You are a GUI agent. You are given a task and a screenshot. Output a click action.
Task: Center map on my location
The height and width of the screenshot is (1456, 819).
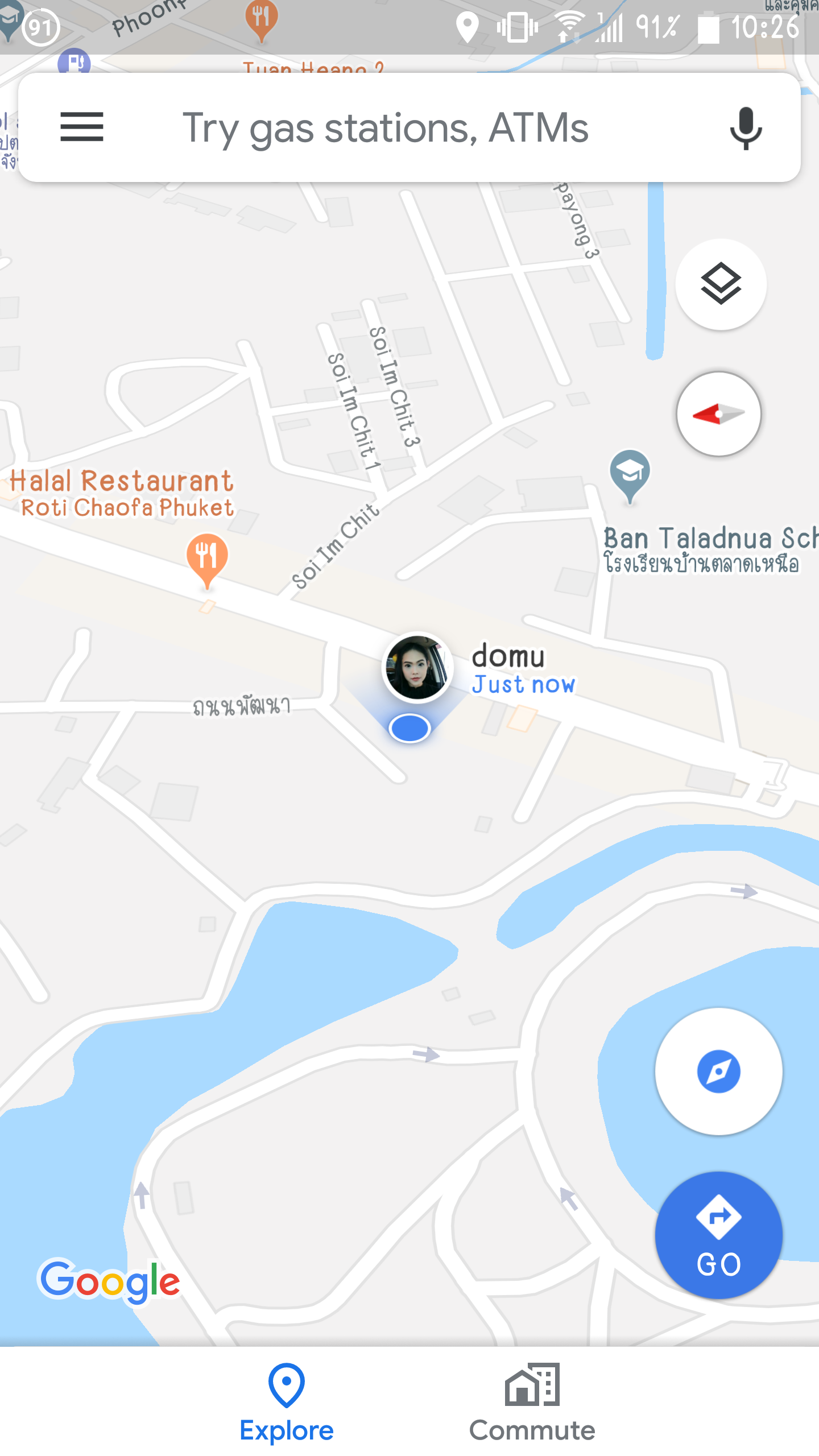[x=719, y=1072]
